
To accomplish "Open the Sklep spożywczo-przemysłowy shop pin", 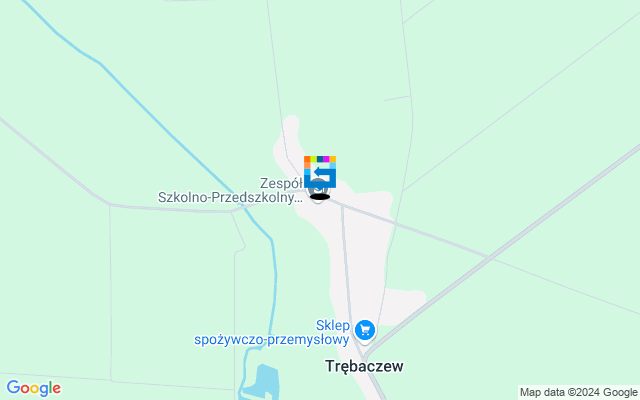I will pyautogui.click(x=364, y=329).
